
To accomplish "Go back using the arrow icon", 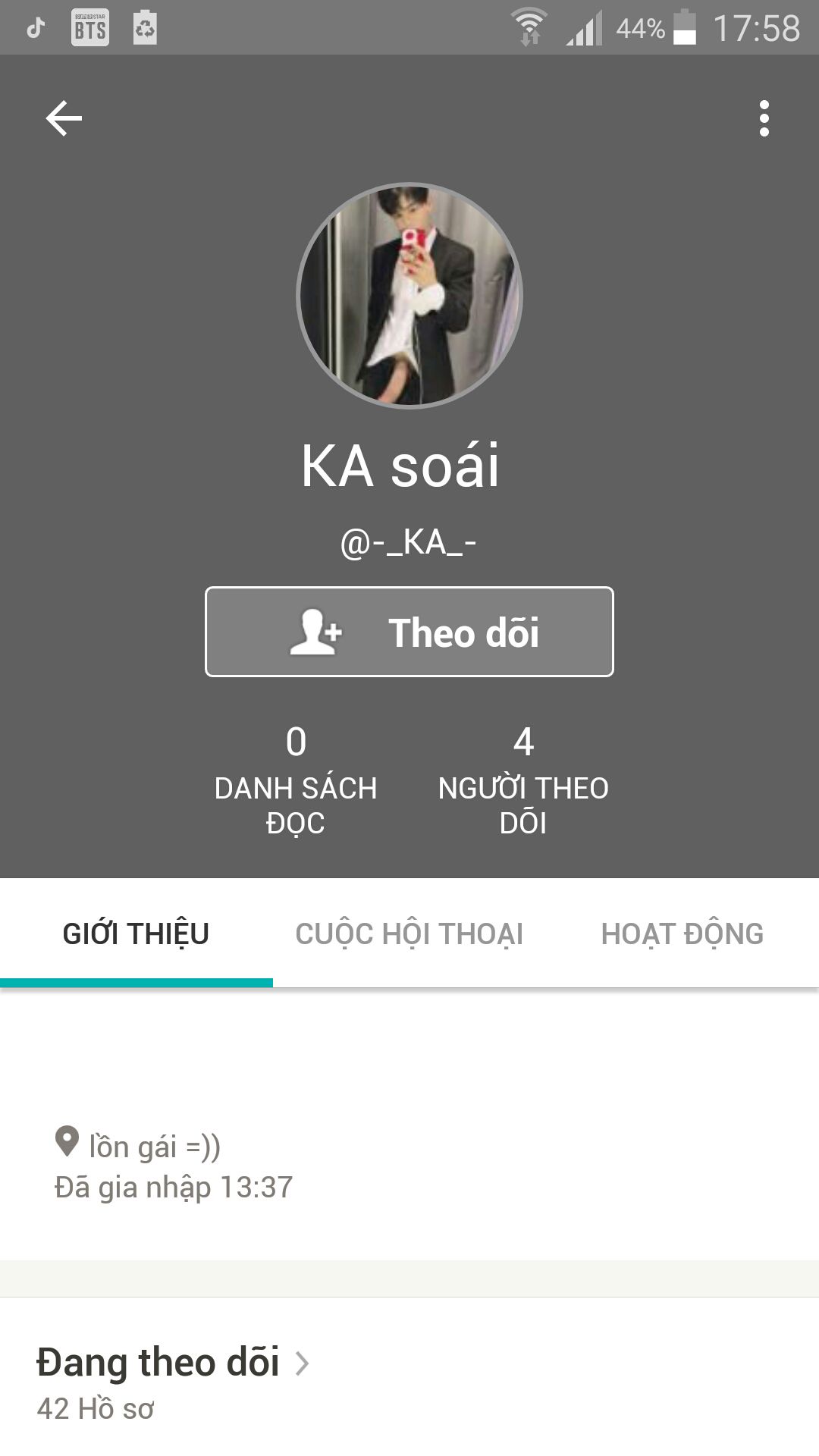I will point(64,119).
